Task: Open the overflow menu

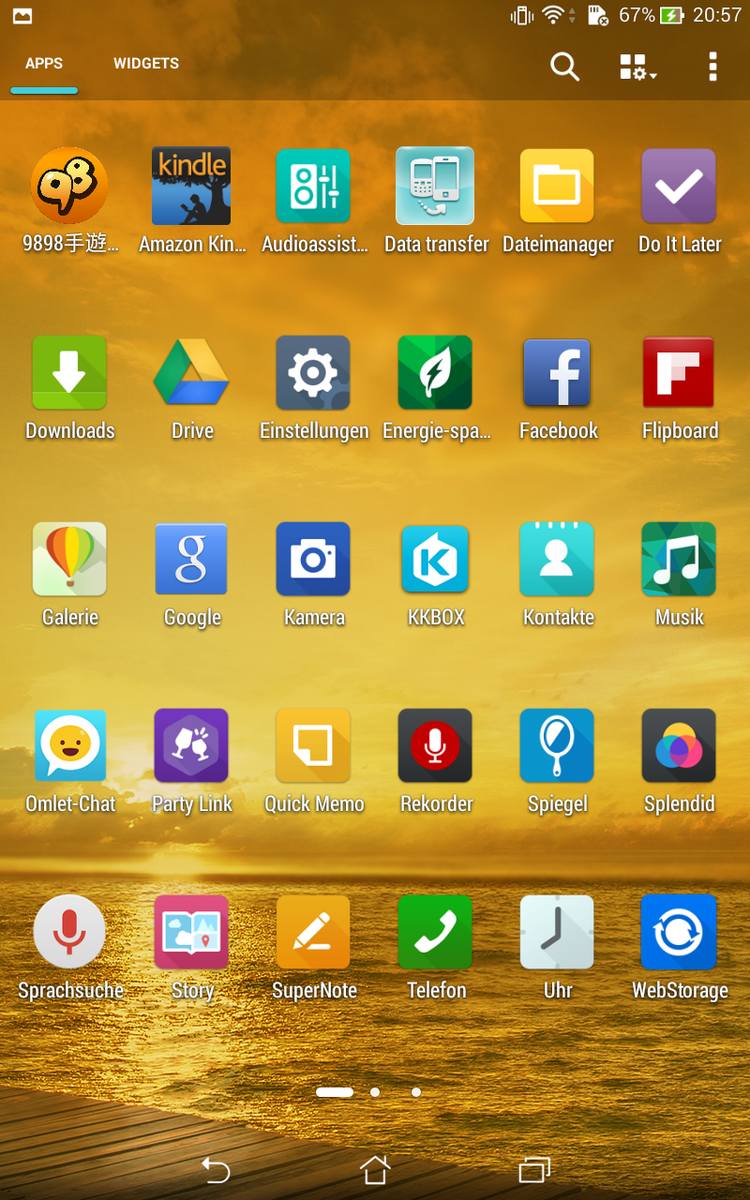Action: 712,67
